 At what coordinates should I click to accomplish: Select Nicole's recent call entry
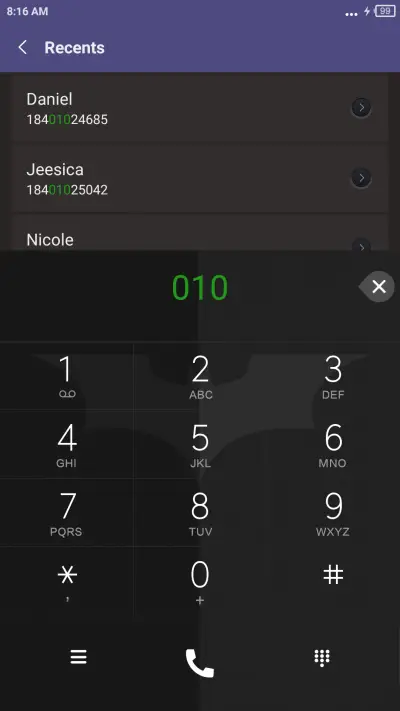coord(200,233)
